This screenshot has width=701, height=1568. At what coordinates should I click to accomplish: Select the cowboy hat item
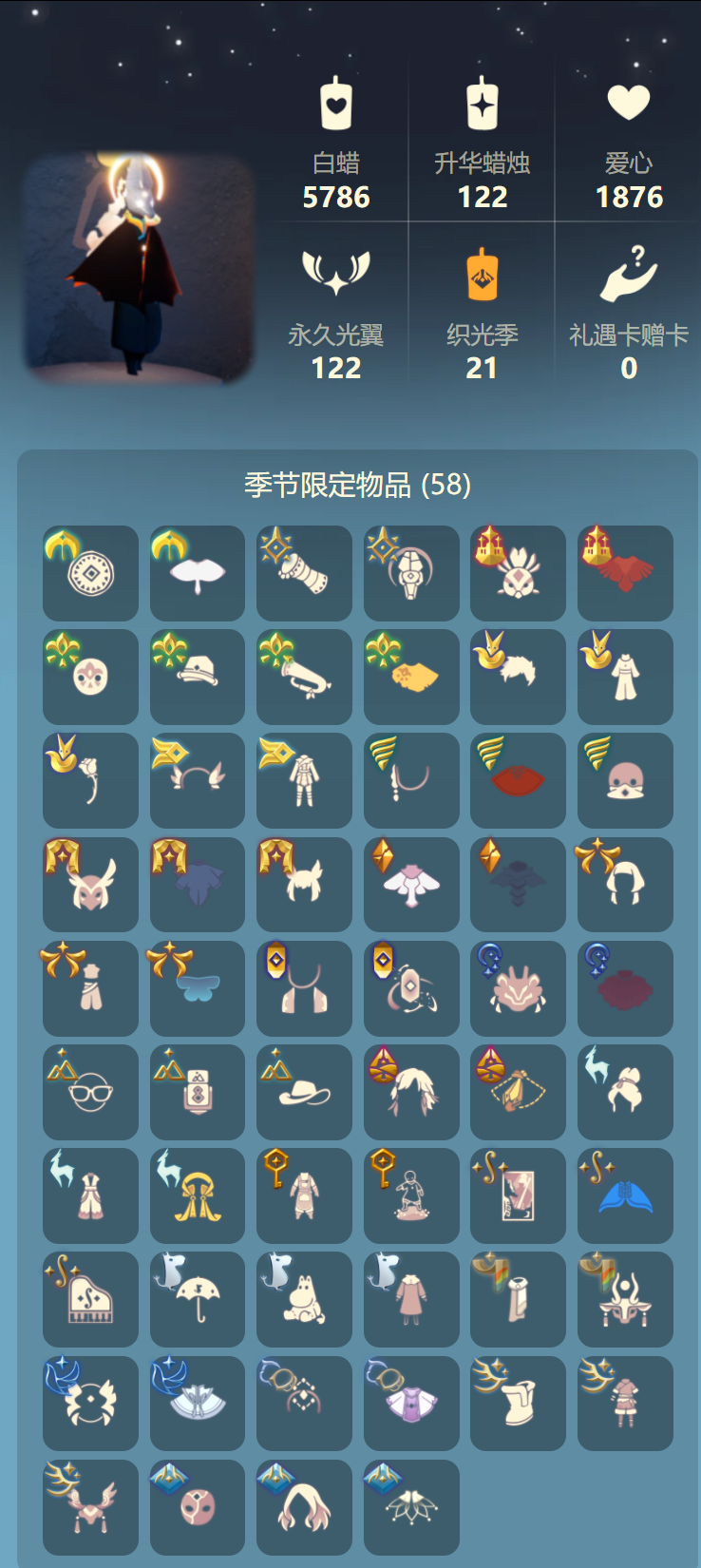[x=303, y=1091]
